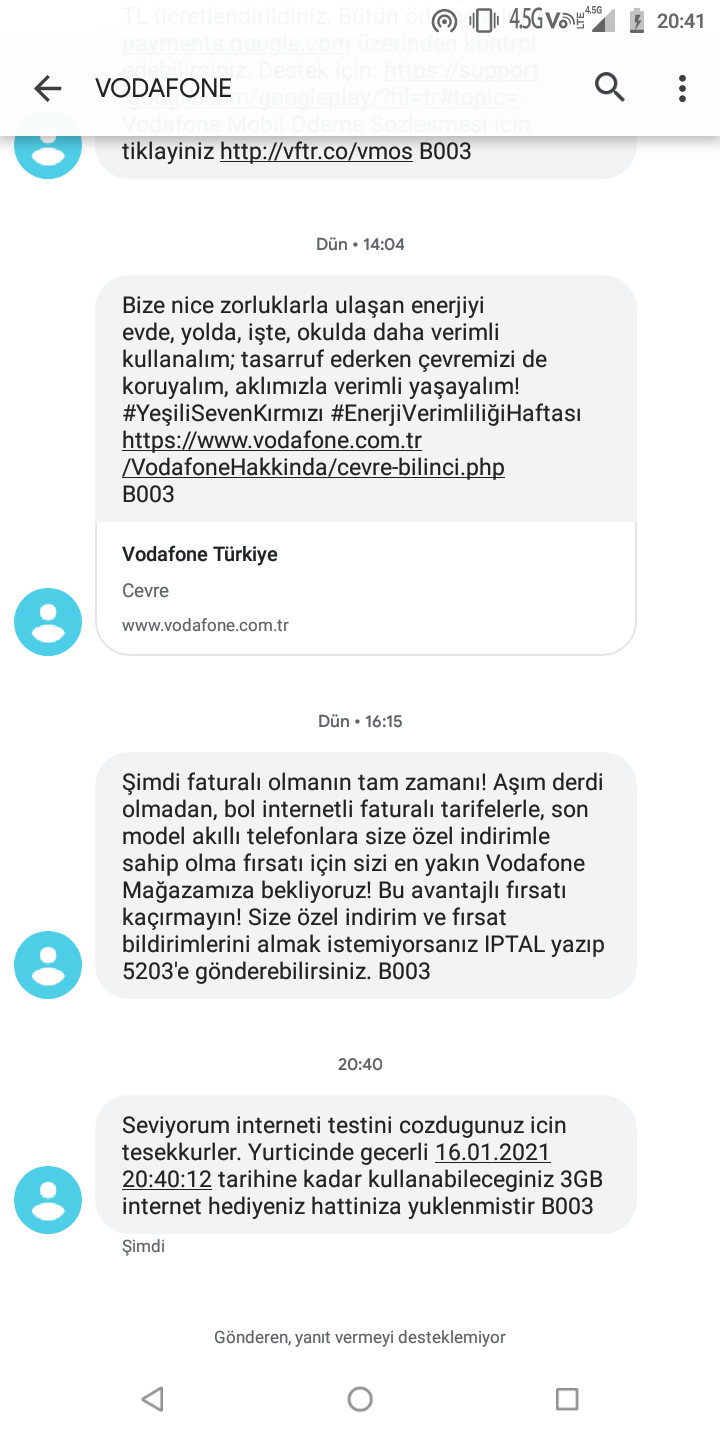720x1440 pixels.
Task: Open the three-dot overflow menu
Action: pos(682,88)
